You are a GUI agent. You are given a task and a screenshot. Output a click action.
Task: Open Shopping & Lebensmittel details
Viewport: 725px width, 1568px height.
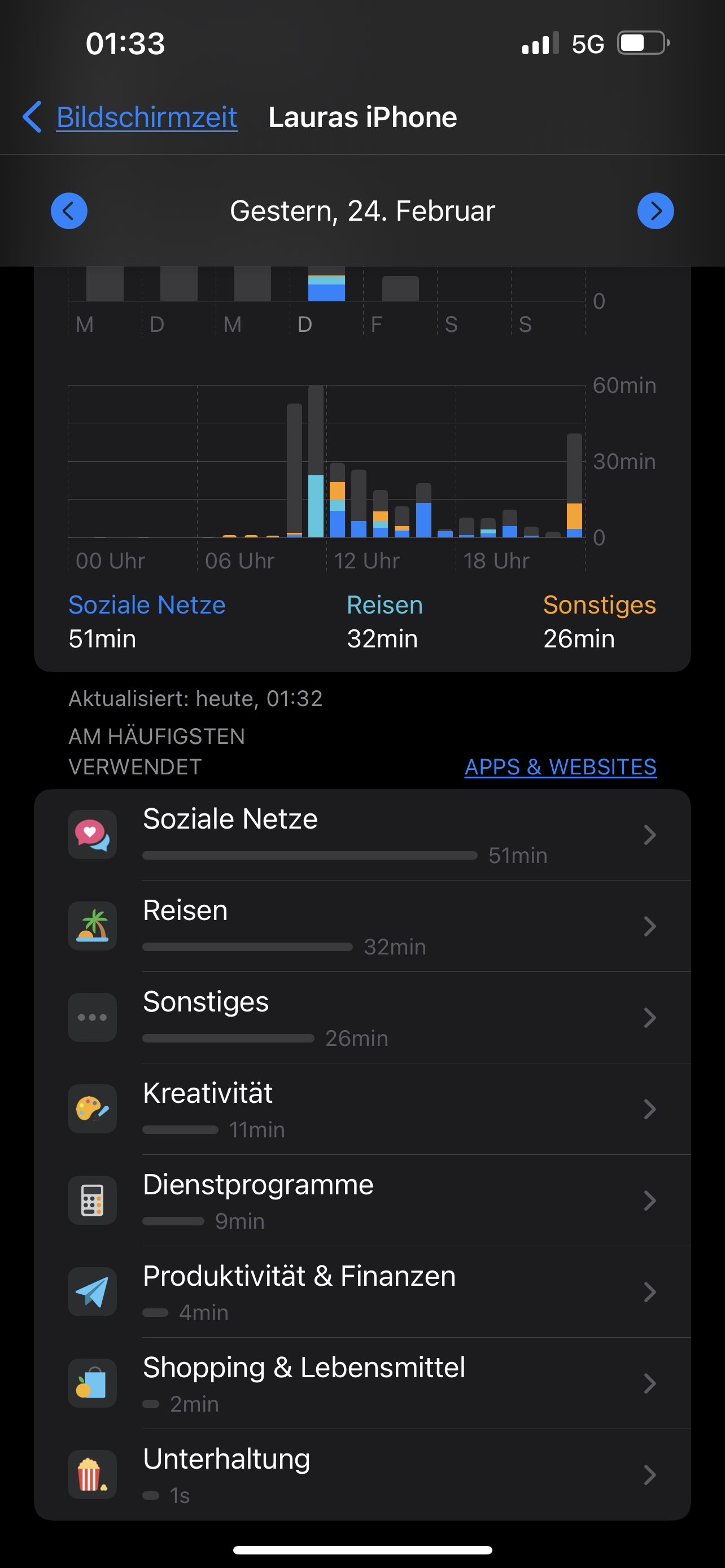[x=362, y=1382]
